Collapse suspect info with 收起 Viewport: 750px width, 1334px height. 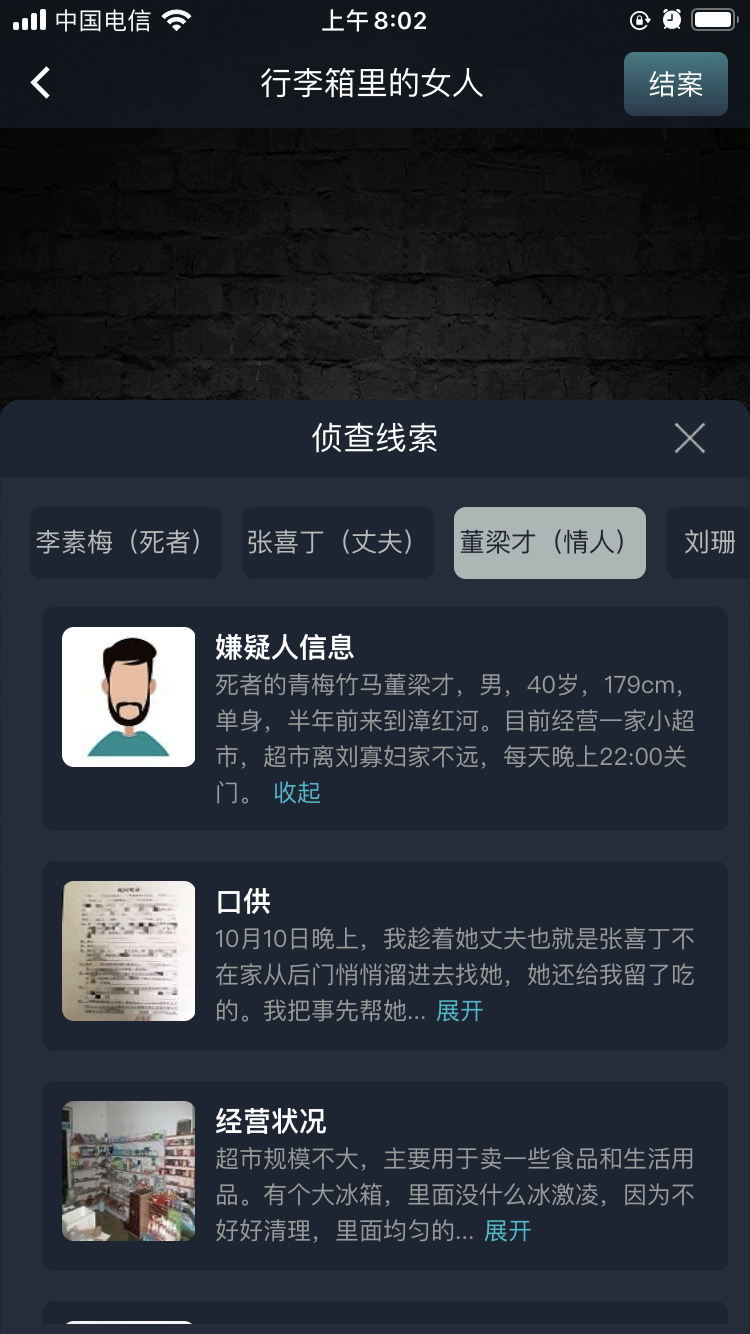click(x=297, y=793)
